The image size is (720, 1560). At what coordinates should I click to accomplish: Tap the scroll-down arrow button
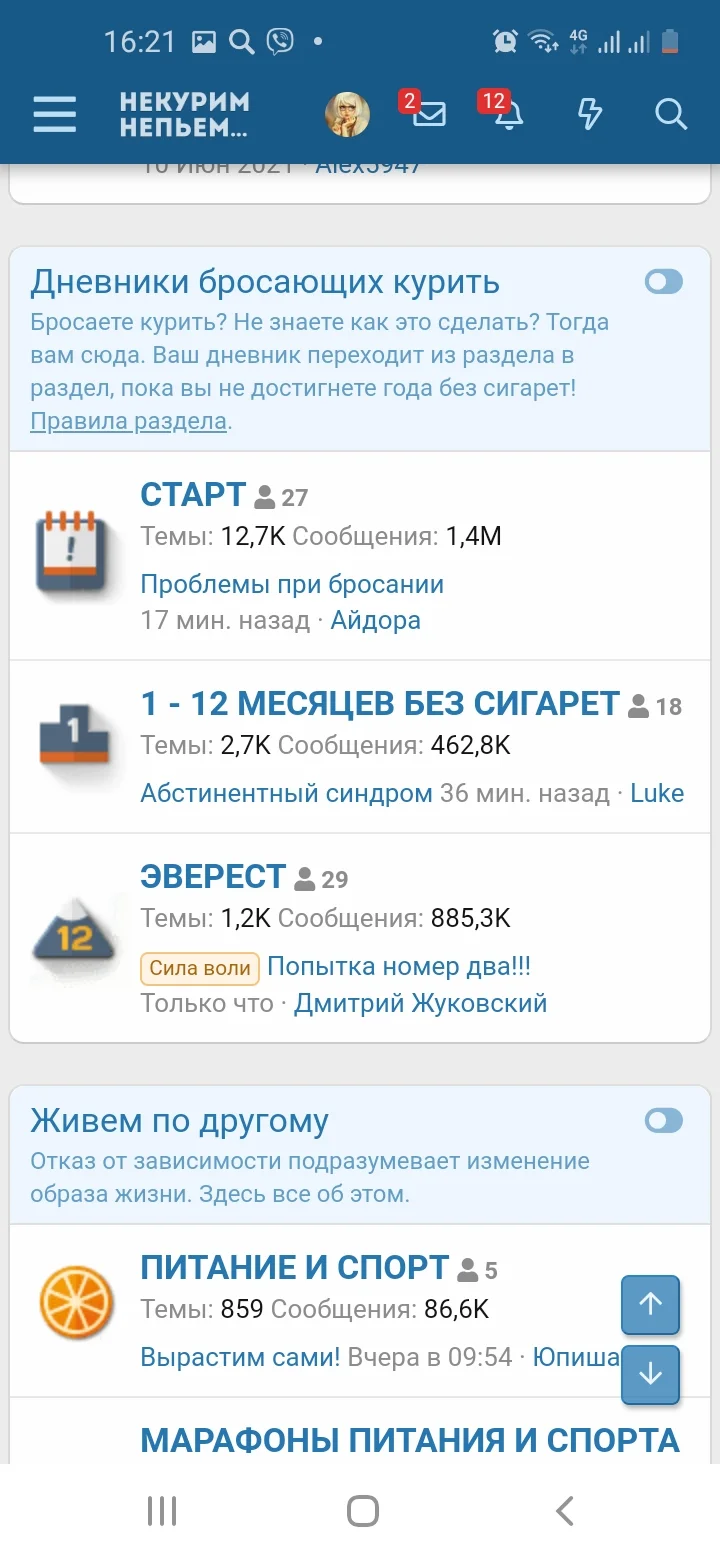pos(651,1375)
